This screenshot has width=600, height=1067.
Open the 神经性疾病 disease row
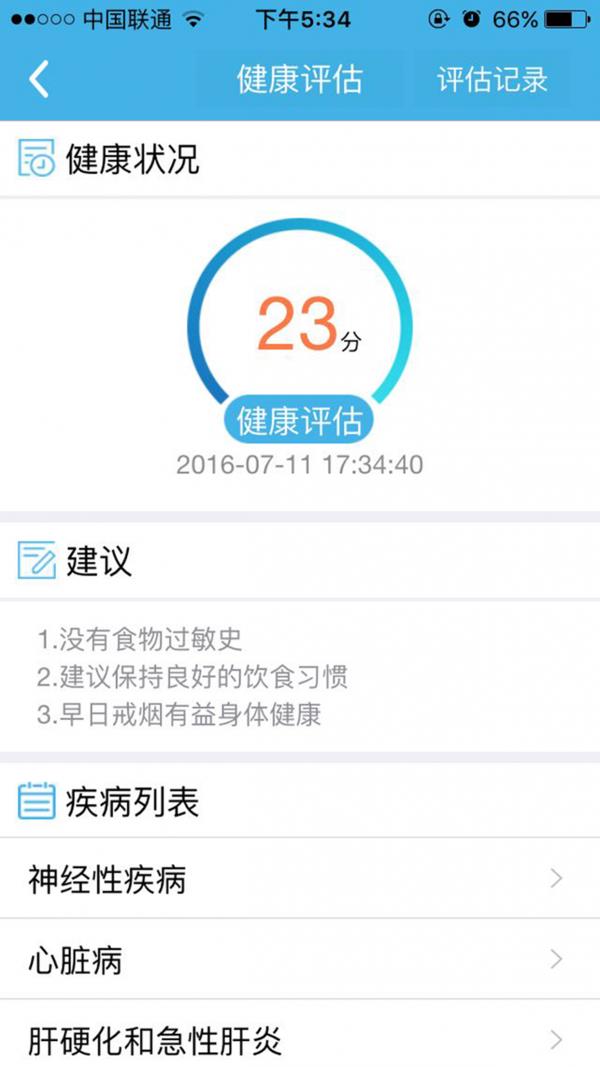299,880
